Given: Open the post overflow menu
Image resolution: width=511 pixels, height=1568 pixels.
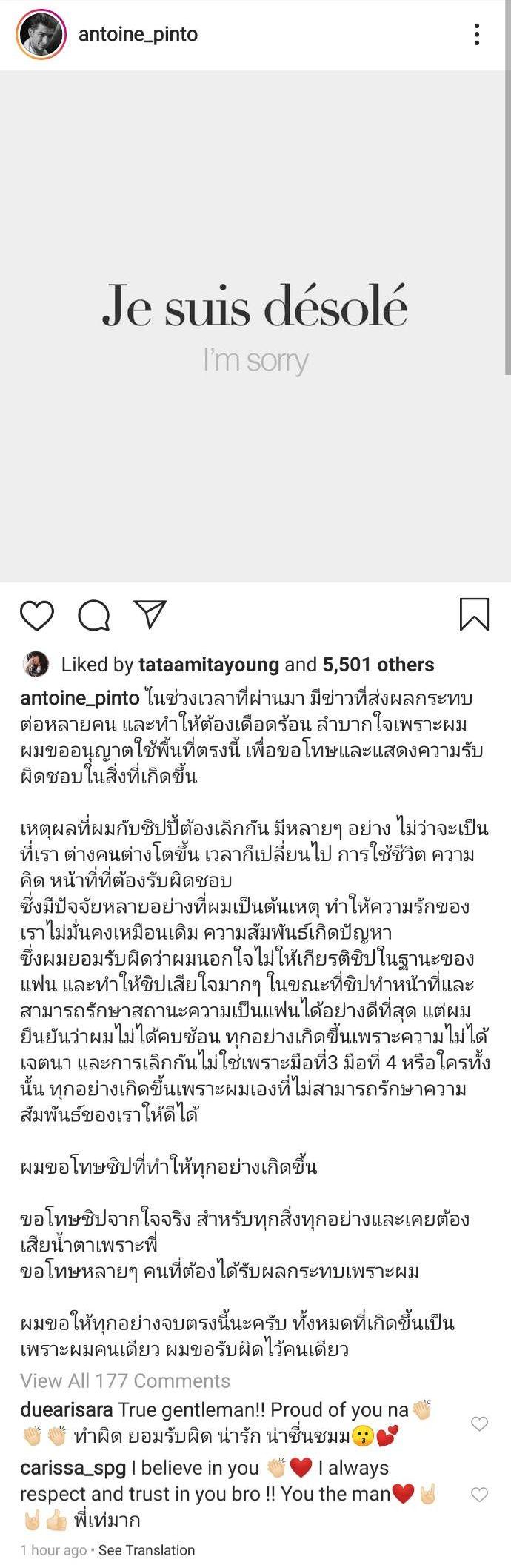Looking at the screenshot, I should [477, 34].
